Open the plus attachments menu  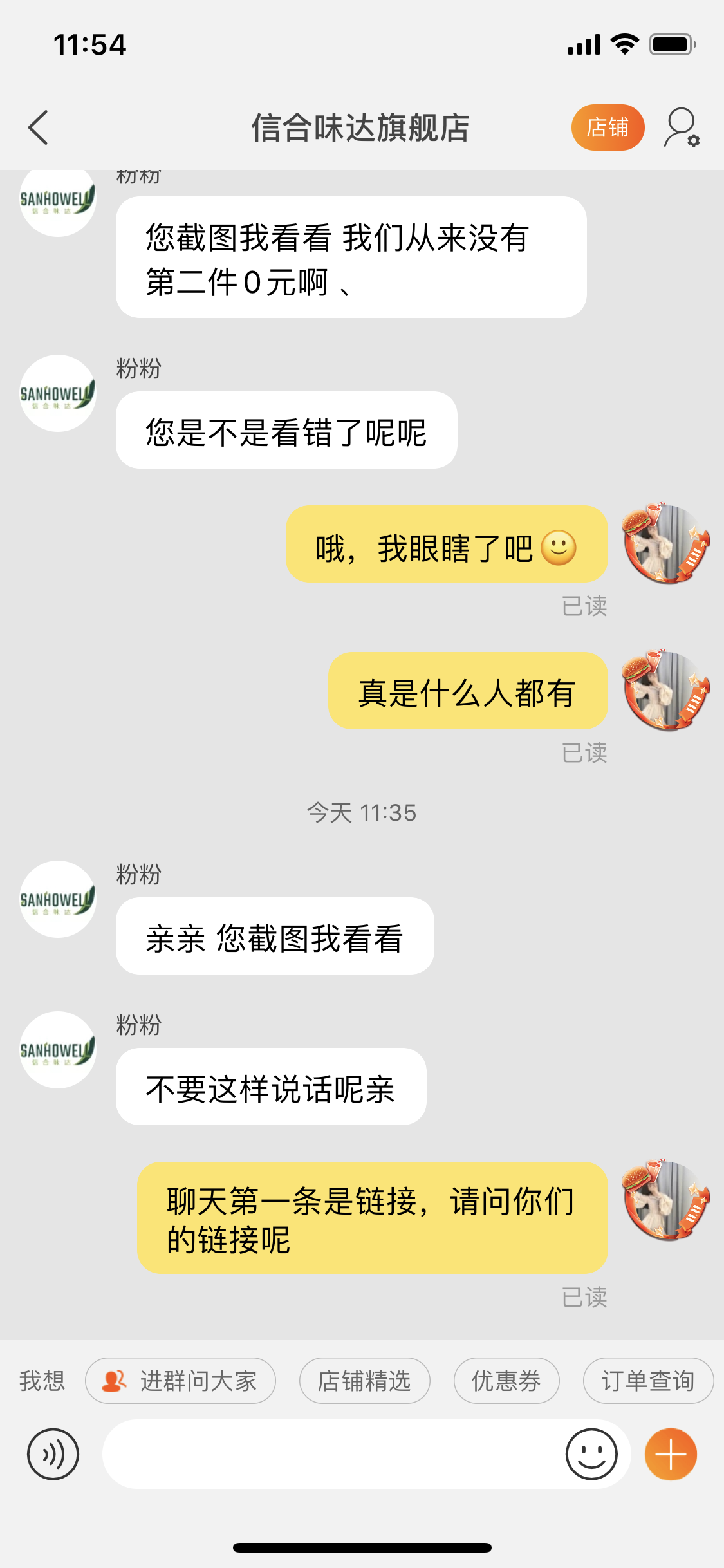[671, 1454]
